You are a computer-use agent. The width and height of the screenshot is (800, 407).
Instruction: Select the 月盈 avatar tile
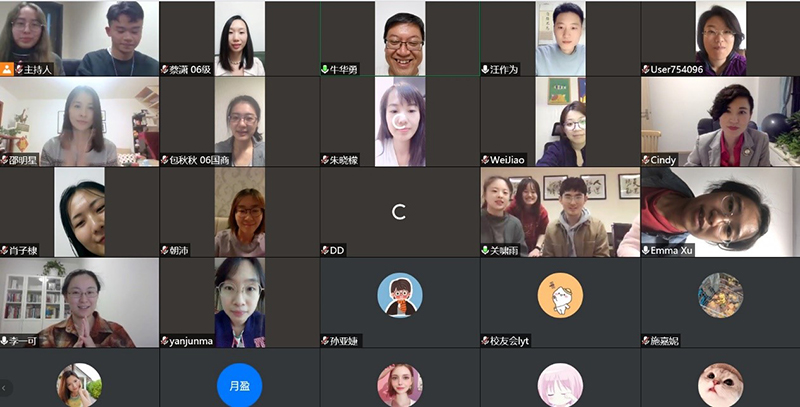239,385
